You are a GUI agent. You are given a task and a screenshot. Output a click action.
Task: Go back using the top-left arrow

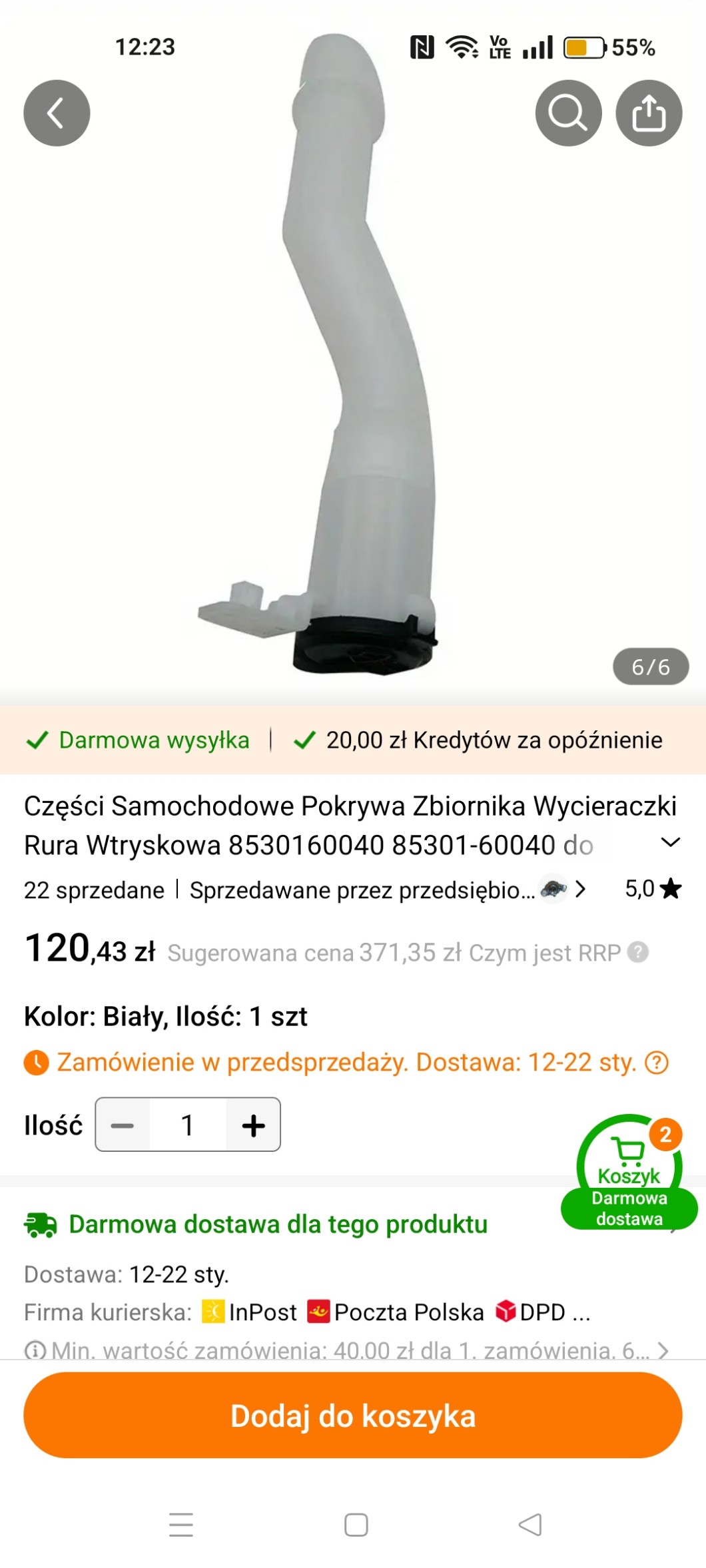[57, 113]
